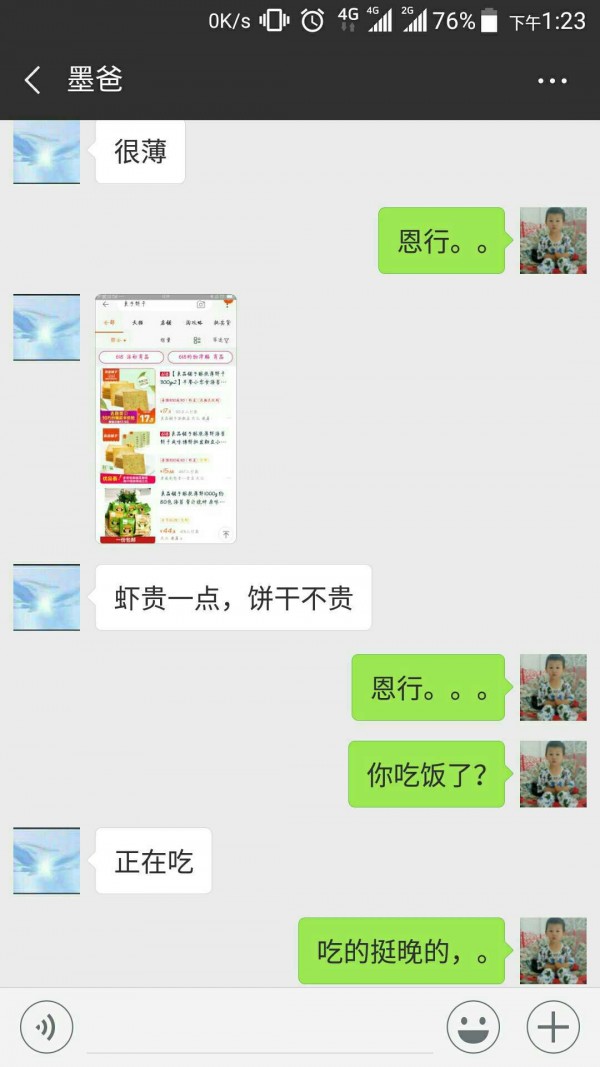Open the three-dot chat info menu
The width and height of the screenshot is (600, 1067).
(552, 80)
